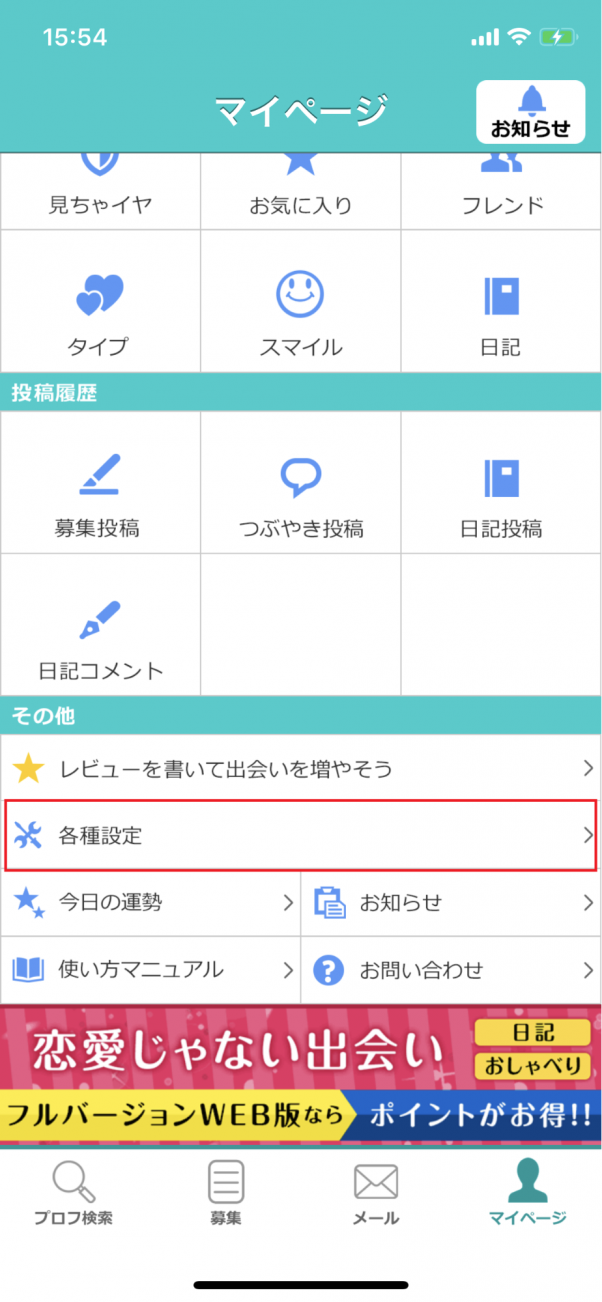Open the お知らせ row with the clipboard icon
602x1302 pixels.
(x=451, y=903)
